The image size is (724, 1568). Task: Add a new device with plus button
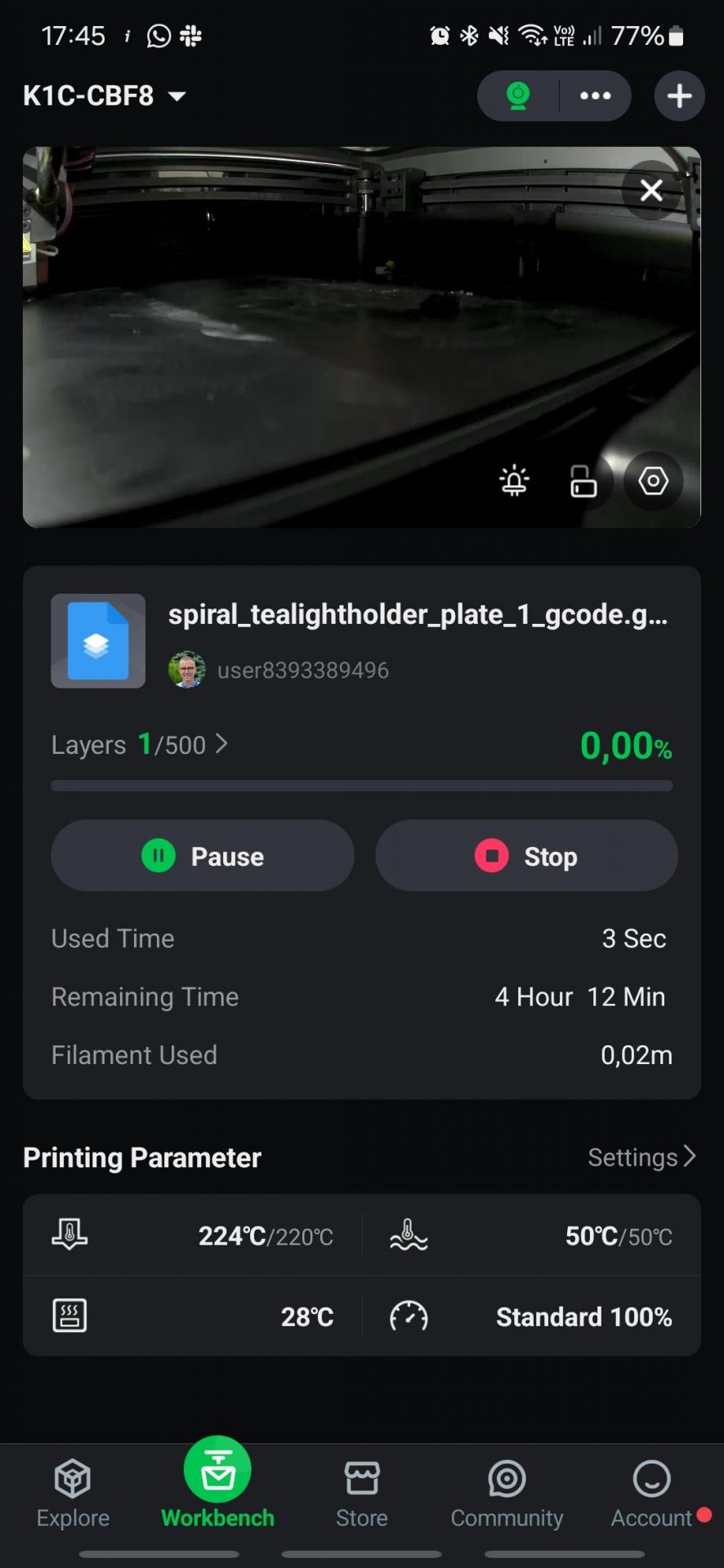679,96
